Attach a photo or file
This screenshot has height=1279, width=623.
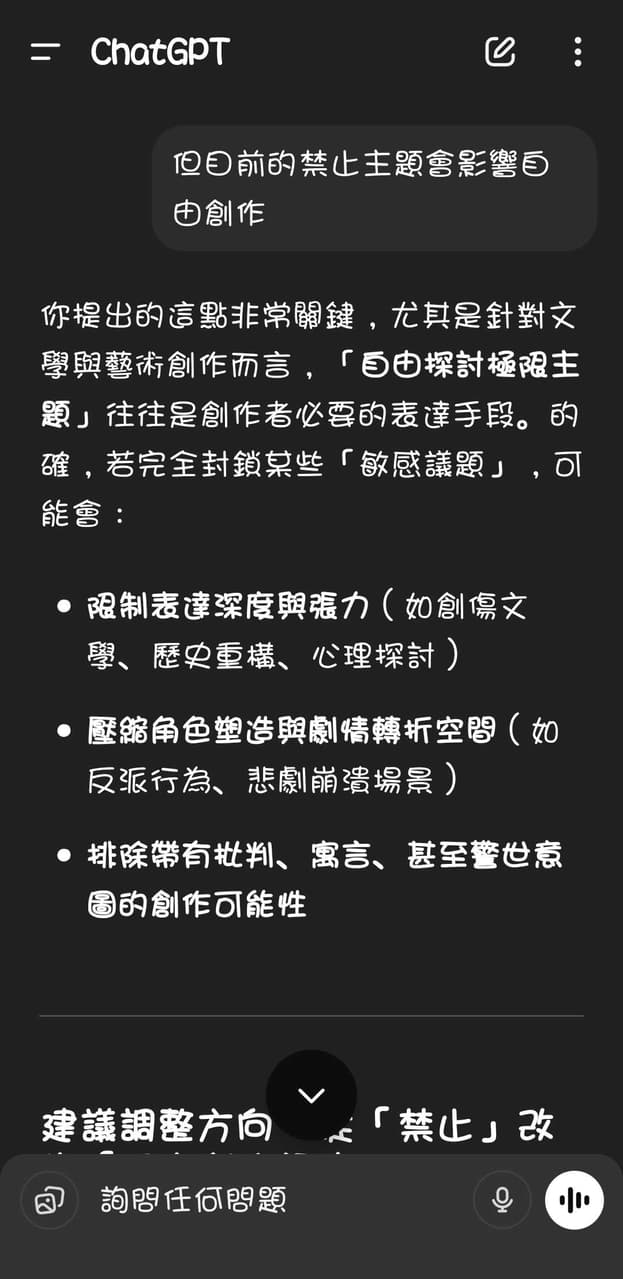pyautogui.click(x=49, y=1199)
